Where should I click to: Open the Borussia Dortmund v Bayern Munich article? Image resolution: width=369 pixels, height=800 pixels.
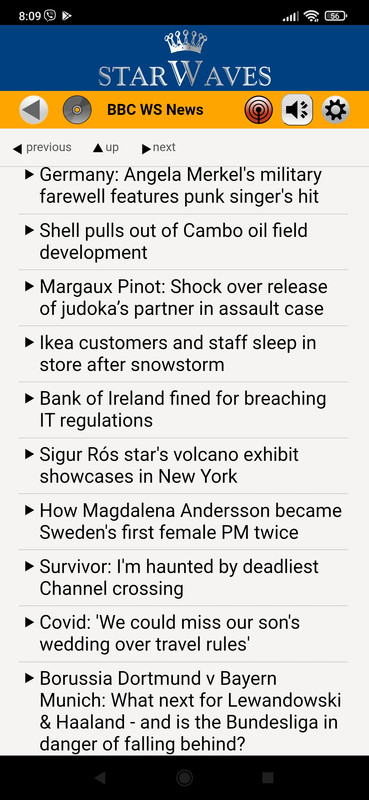(184, 711)
